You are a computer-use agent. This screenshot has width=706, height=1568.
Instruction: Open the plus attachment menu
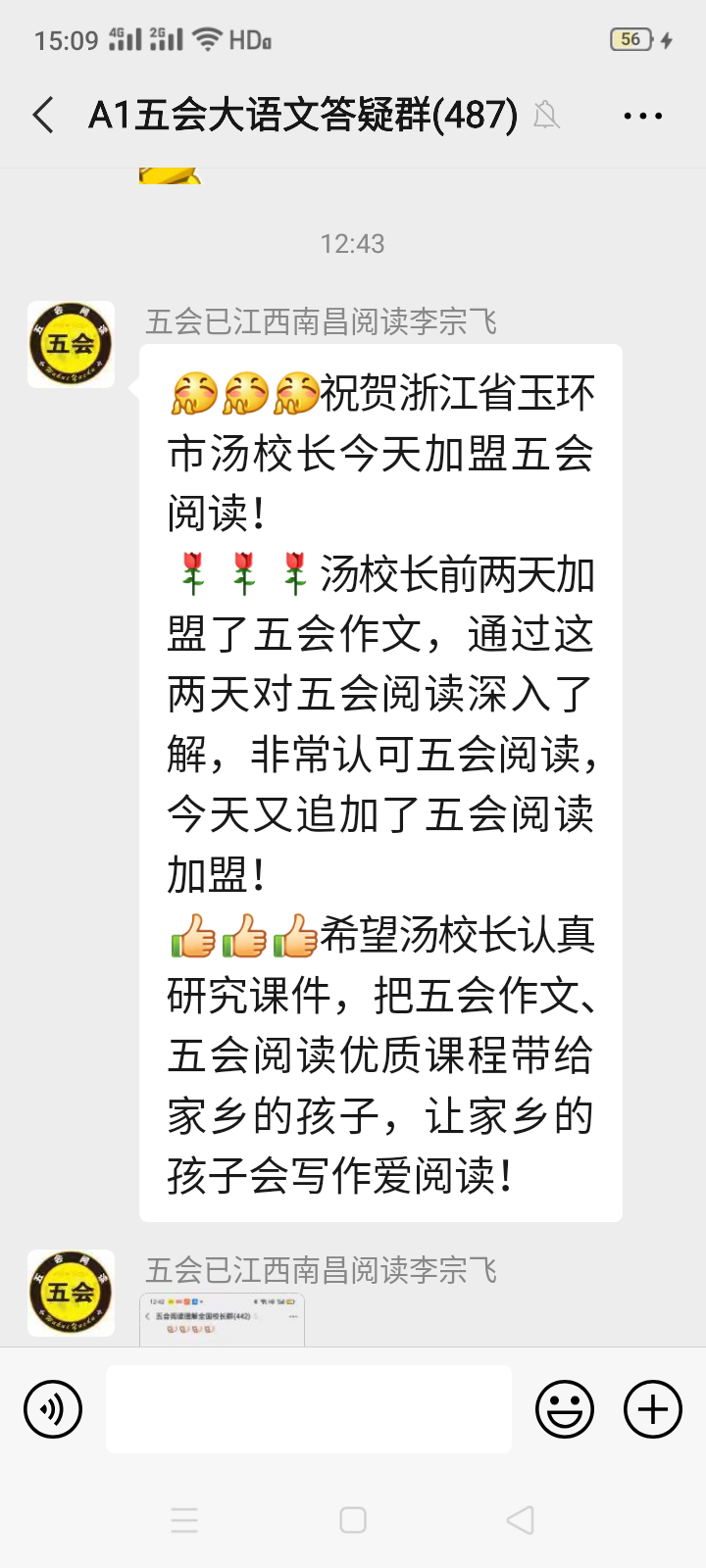[653, 1409]
